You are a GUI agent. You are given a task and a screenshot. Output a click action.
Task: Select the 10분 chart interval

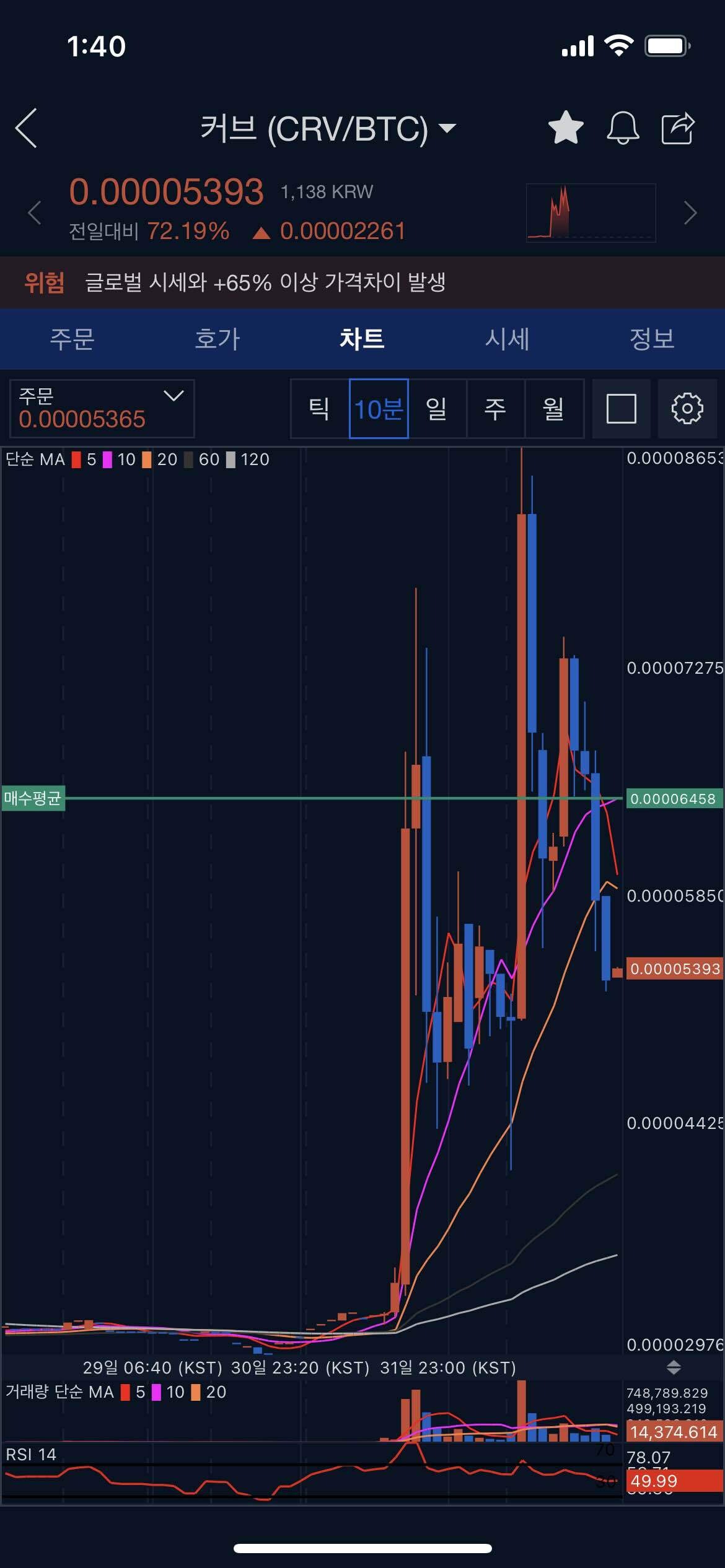[378, 409]
